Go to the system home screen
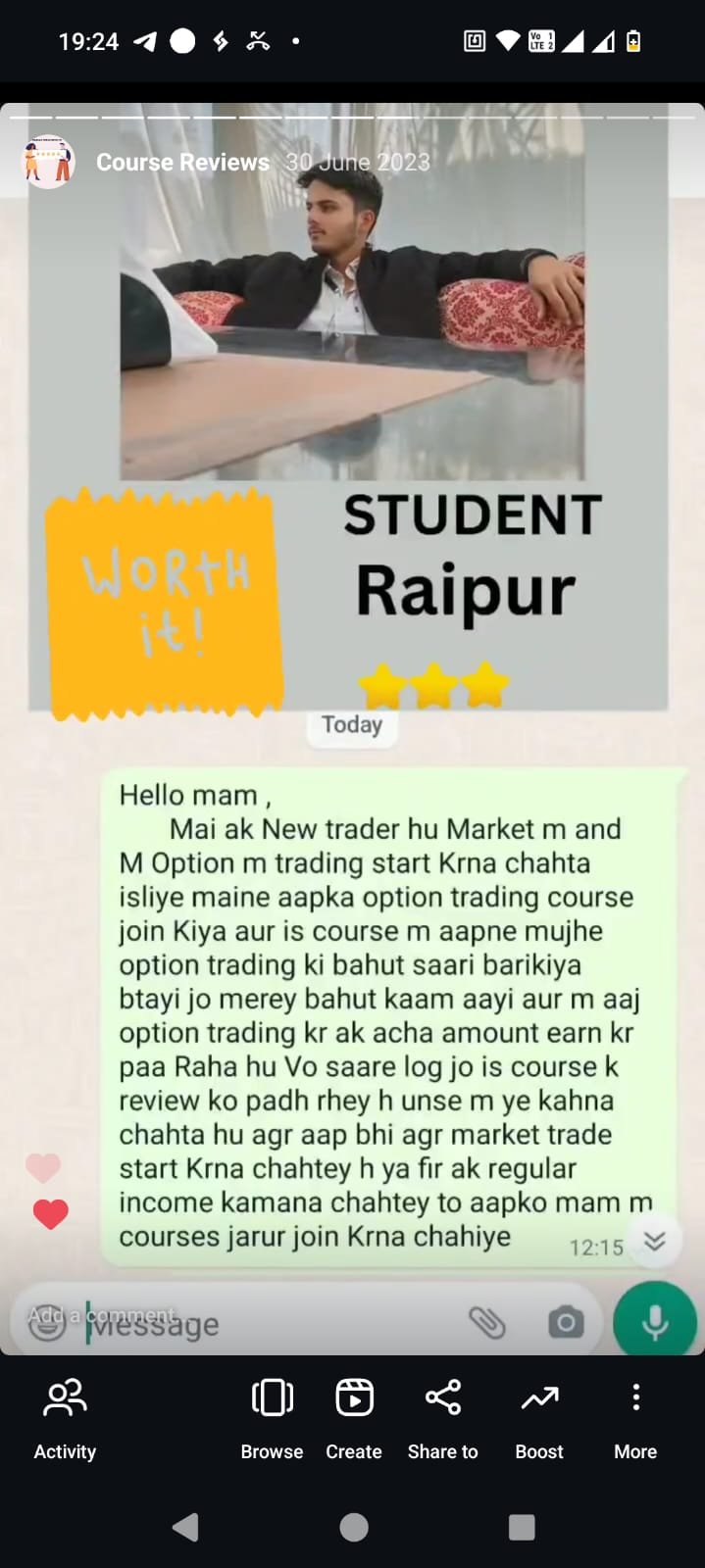This screenshot has height=1568, width=705. tap(354, 1527)
